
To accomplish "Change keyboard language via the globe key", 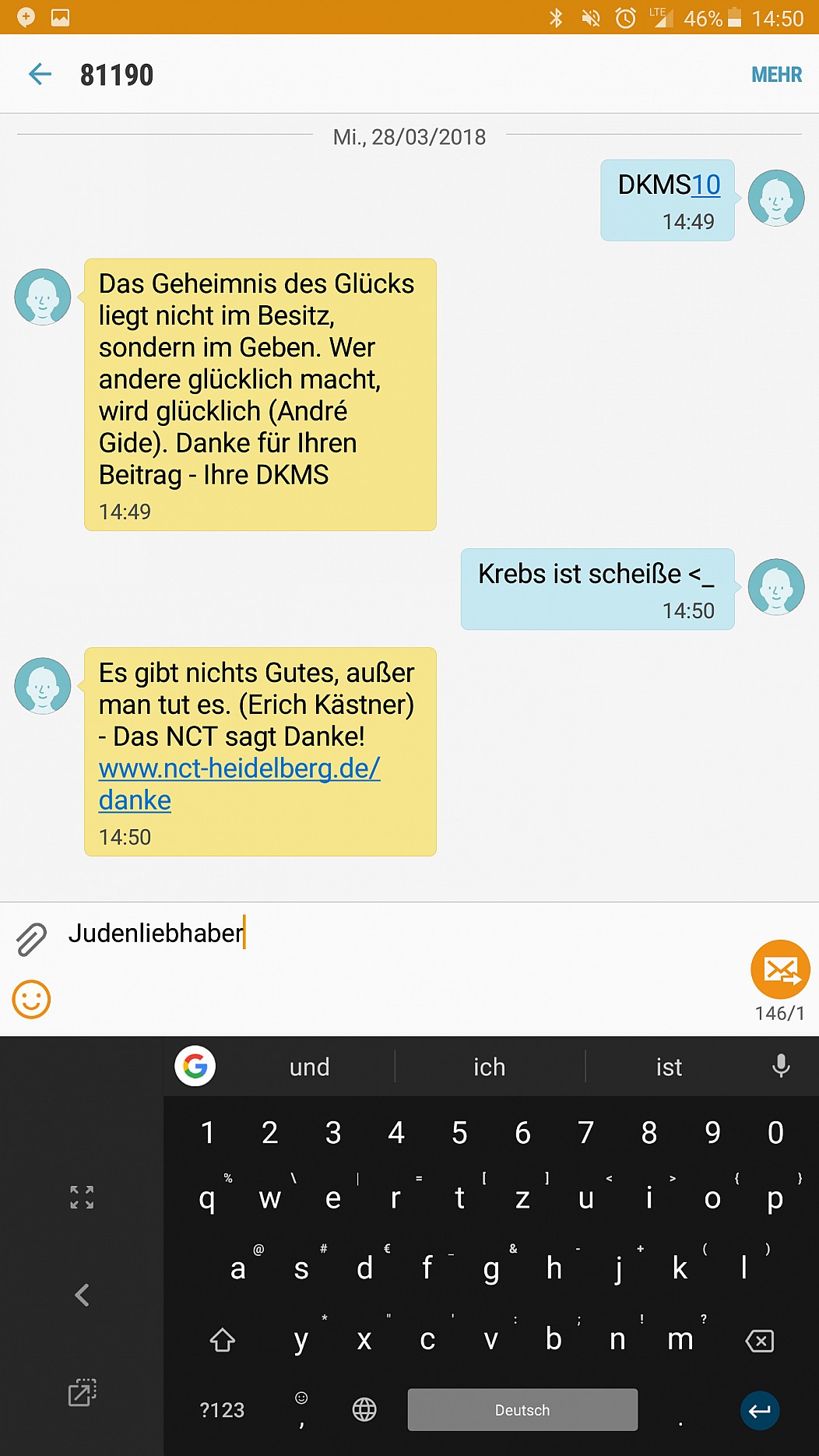I will [364, 1409].
